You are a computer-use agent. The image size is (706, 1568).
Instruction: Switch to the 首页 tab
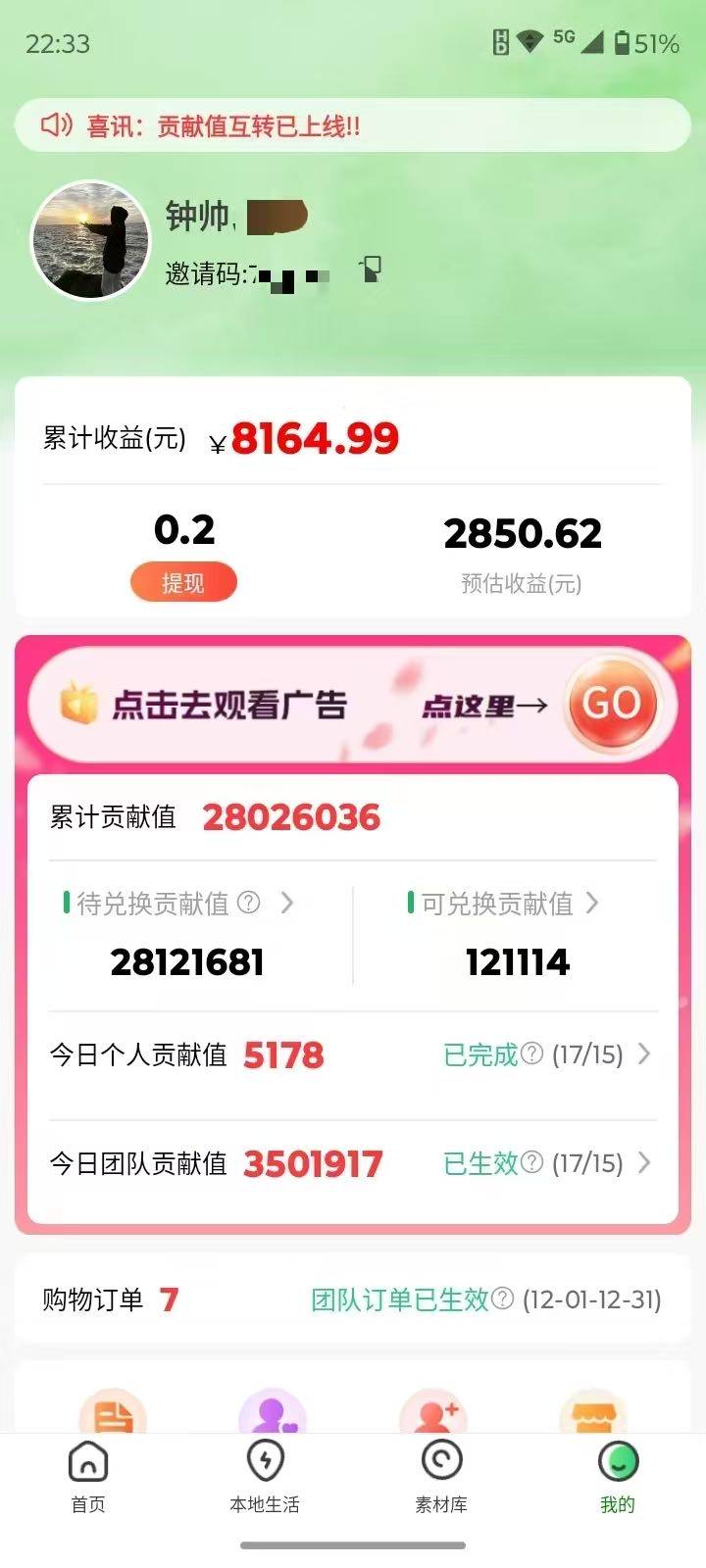coord(88,1477)
